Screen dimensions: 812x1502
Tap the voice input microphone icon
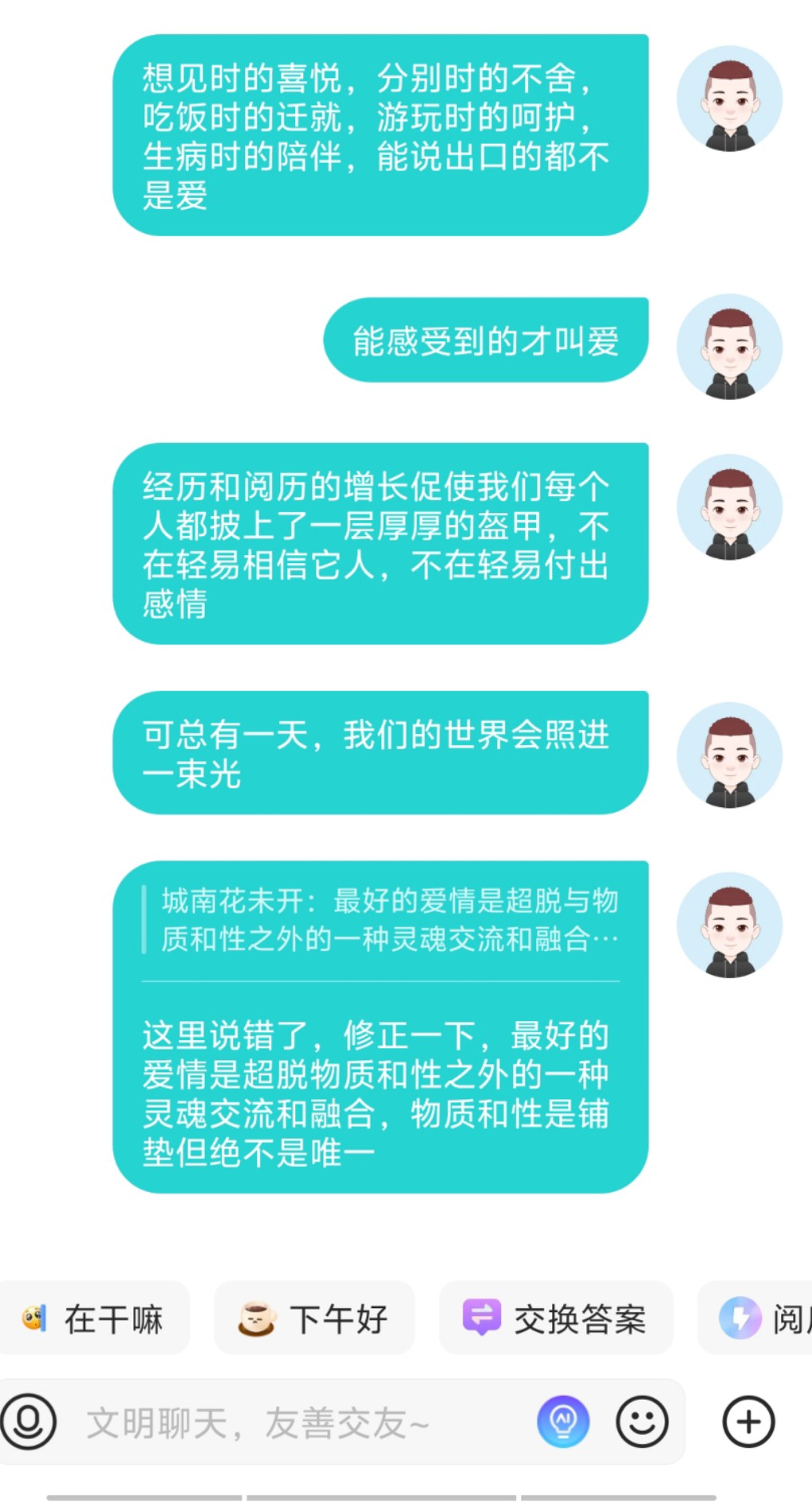(29, 1422)
